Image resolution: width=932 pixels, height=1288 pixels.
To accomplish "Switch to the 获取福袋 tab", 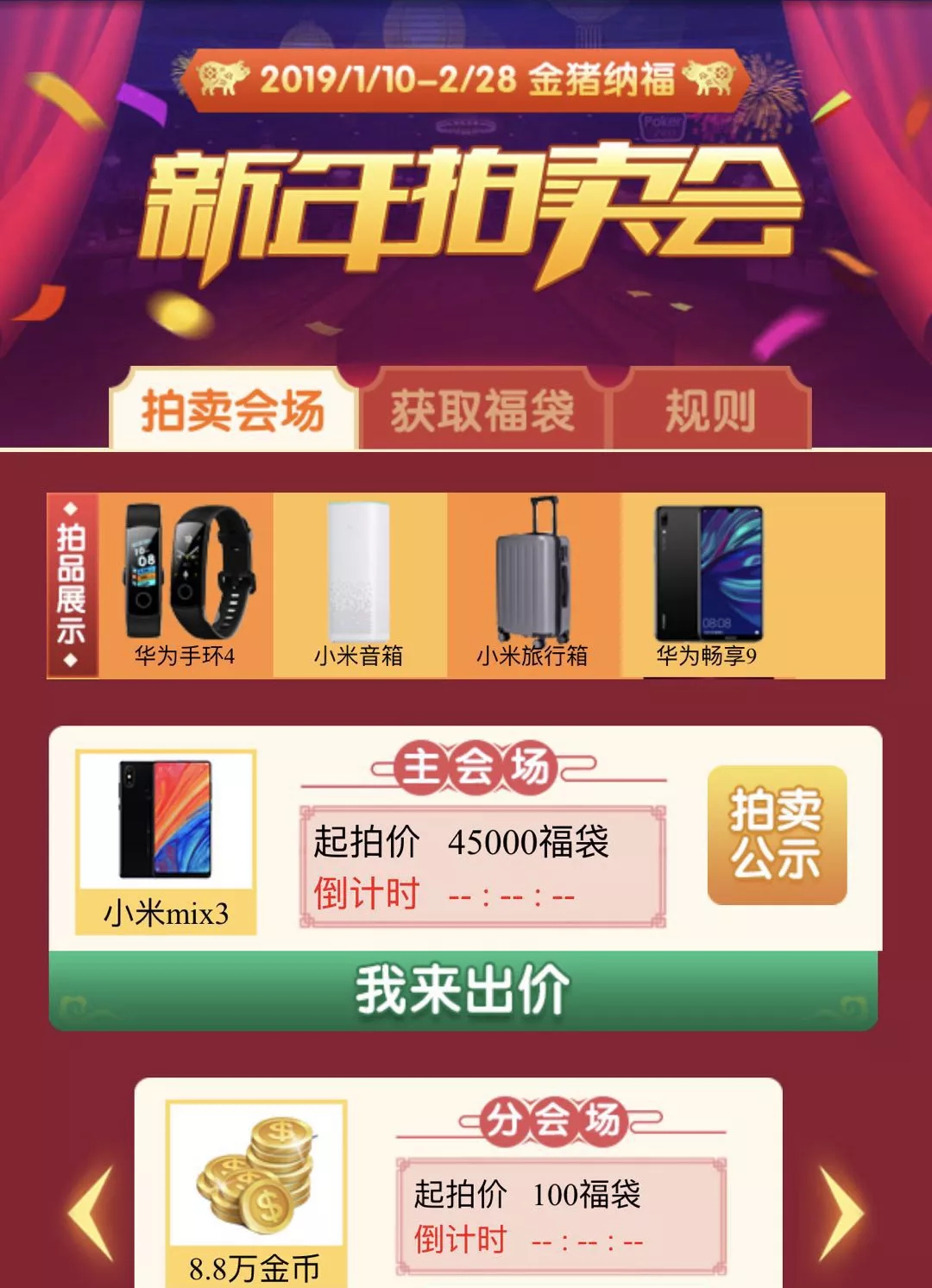I will [483, 410].
